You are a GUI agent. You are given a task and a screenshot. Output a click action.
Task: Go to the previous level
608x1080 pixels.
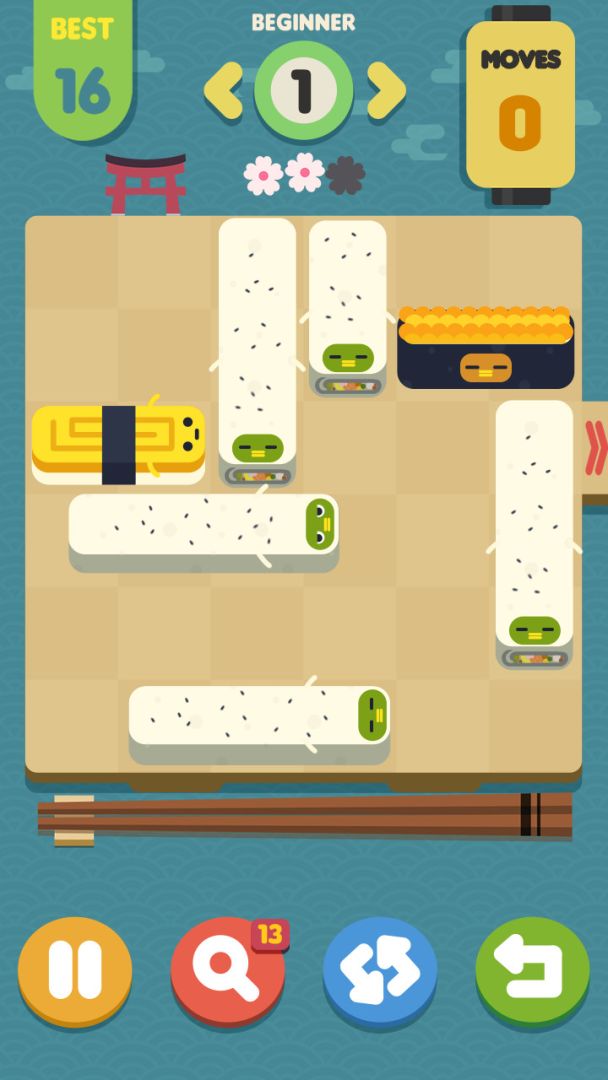pyautogui.click(x=223, y=92)
